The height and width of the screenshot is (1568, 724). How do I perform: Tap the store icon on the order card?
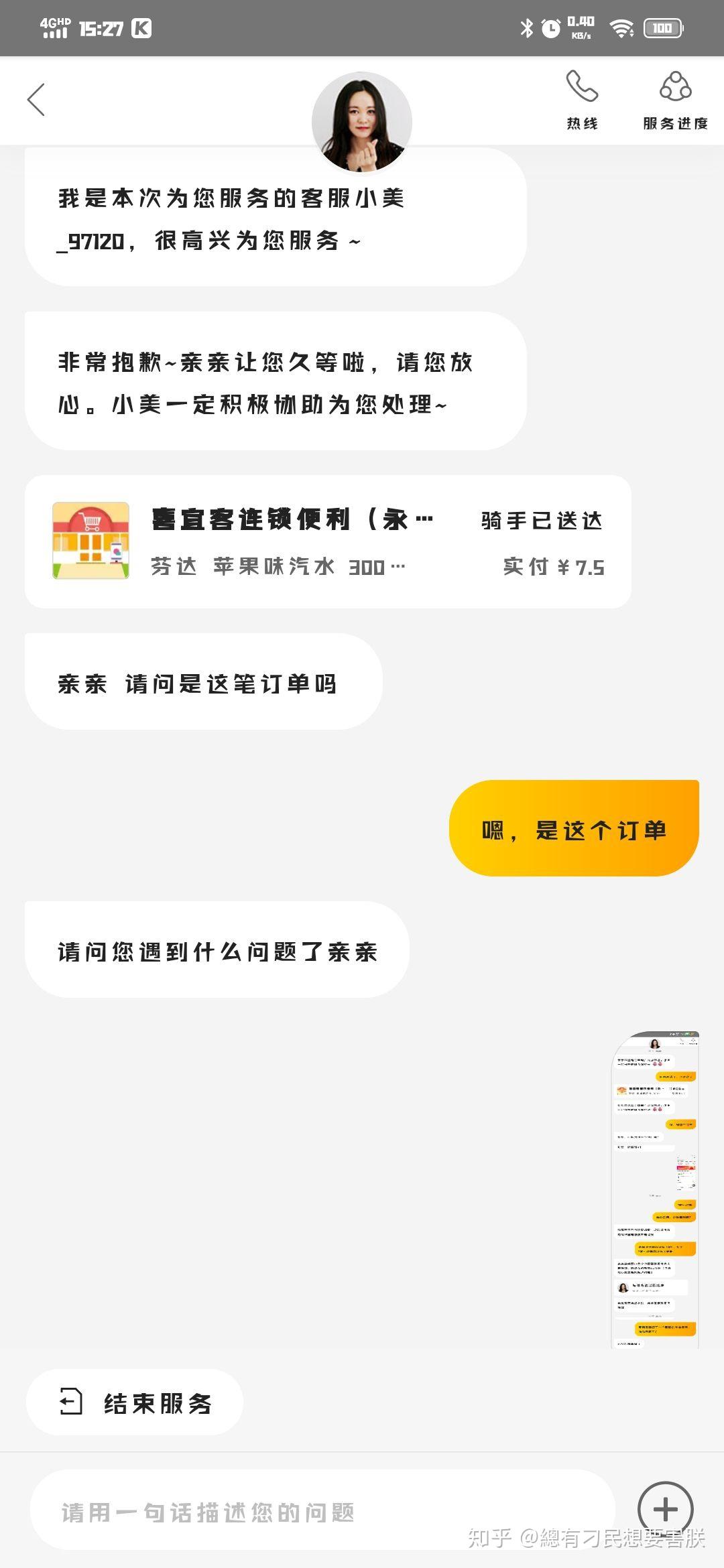point(90,541)
